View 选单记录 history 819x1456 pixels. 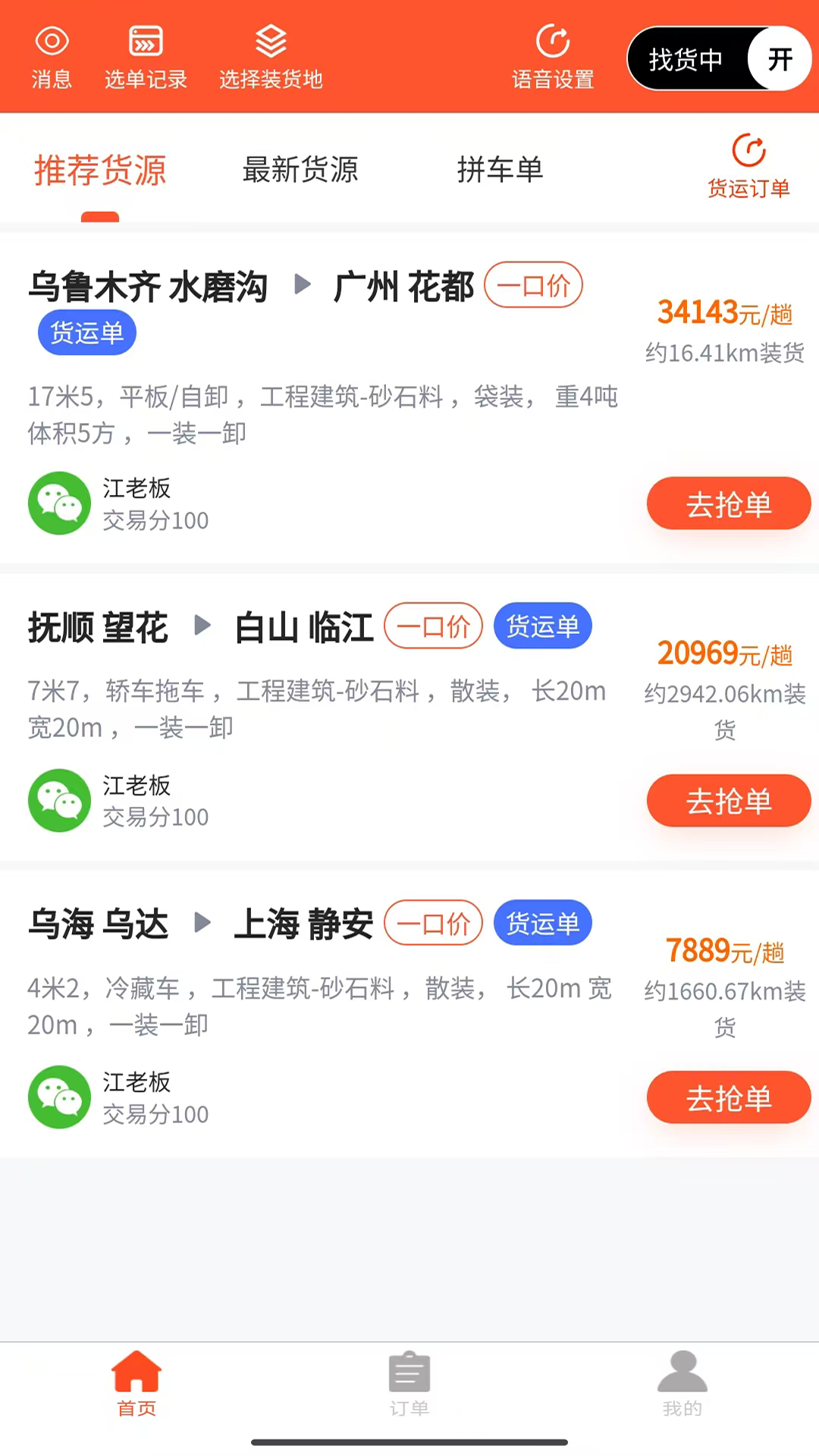pyautogui.click(x=145, y=58)
